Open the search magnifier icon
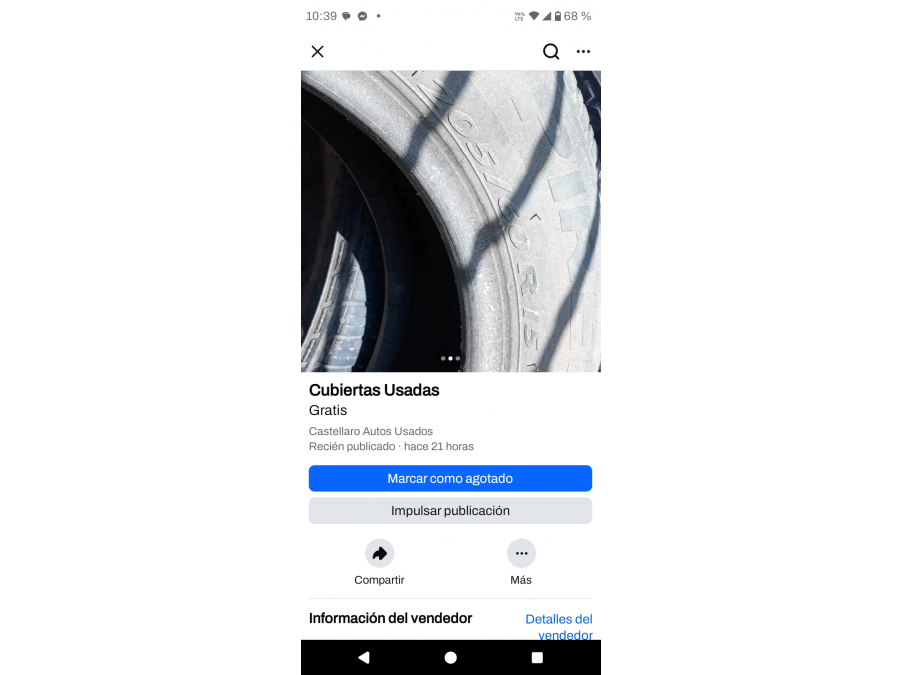This screenshot has width=900, height=675. (x=551, y=52)
